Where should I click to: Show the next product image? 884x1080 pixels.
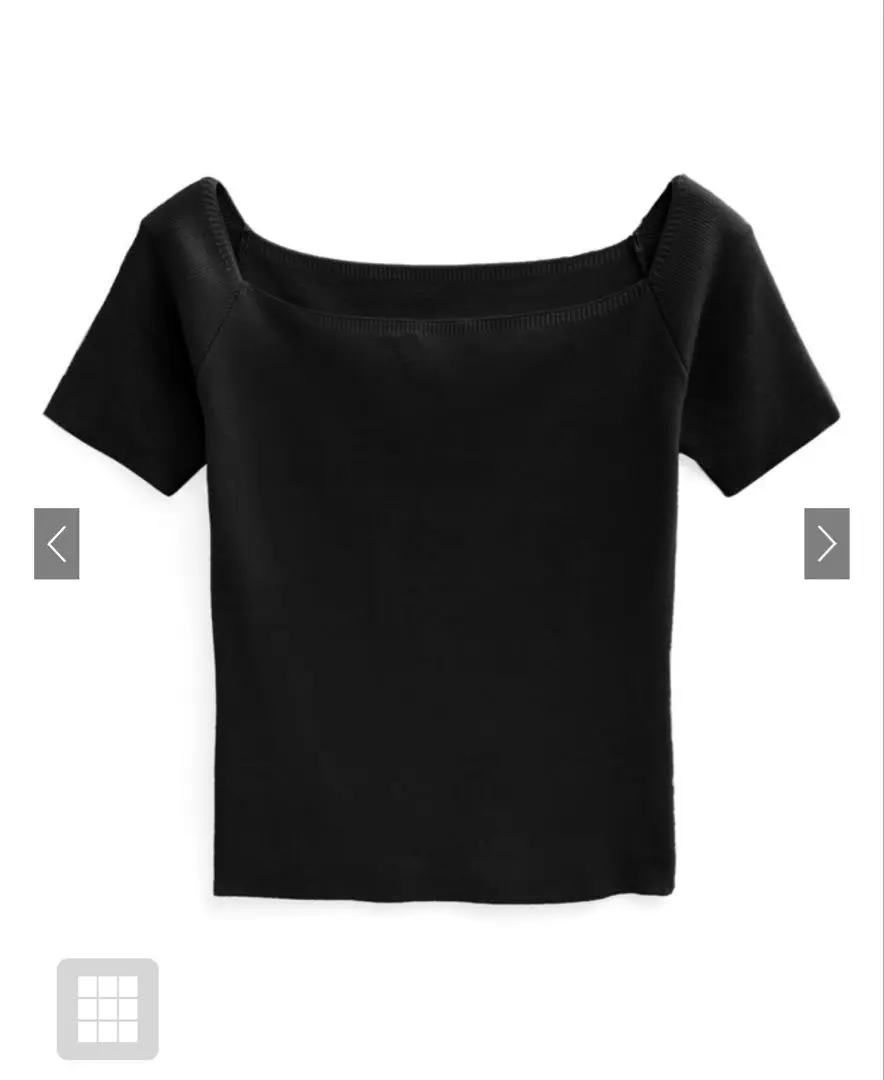tap(826, 544)
